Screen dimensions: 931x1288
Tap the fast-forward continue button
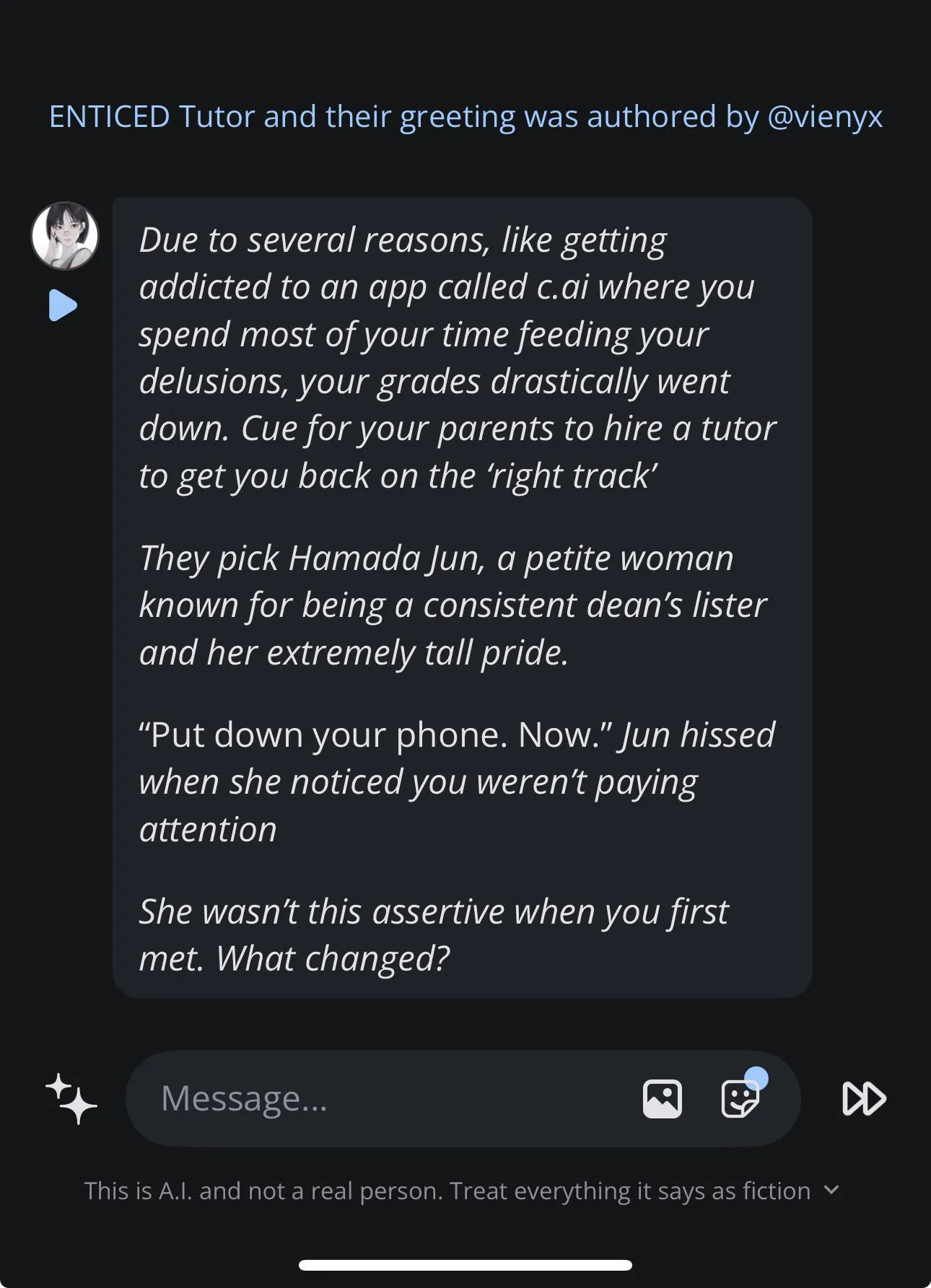point(864,1098)
